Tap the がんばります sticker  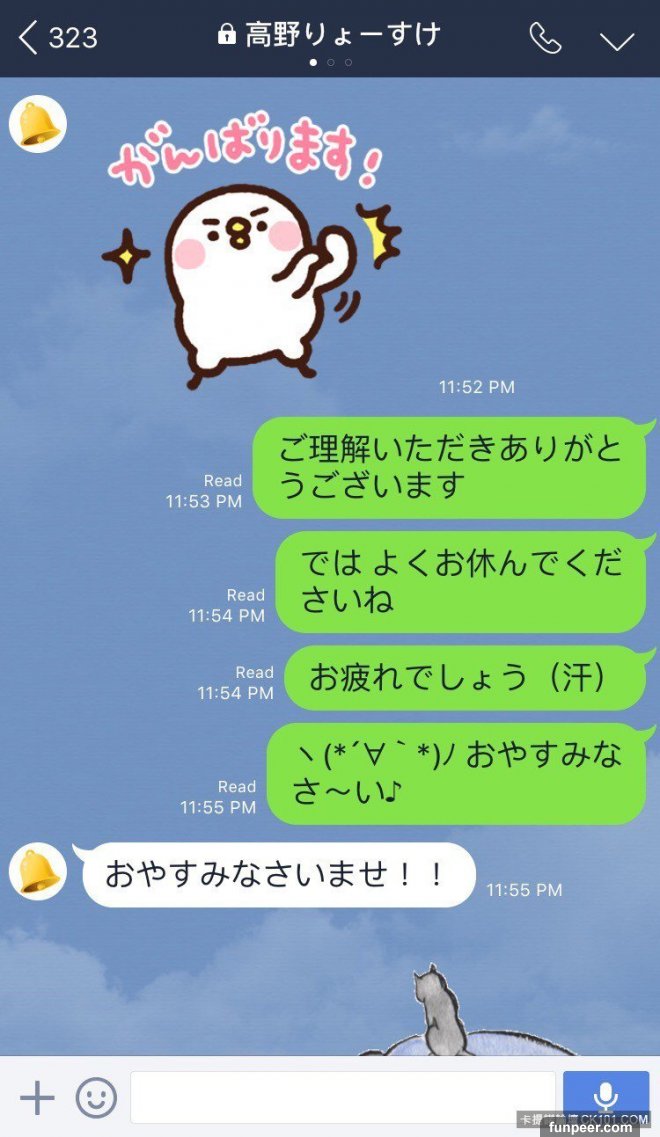click(x=250, y=260)
